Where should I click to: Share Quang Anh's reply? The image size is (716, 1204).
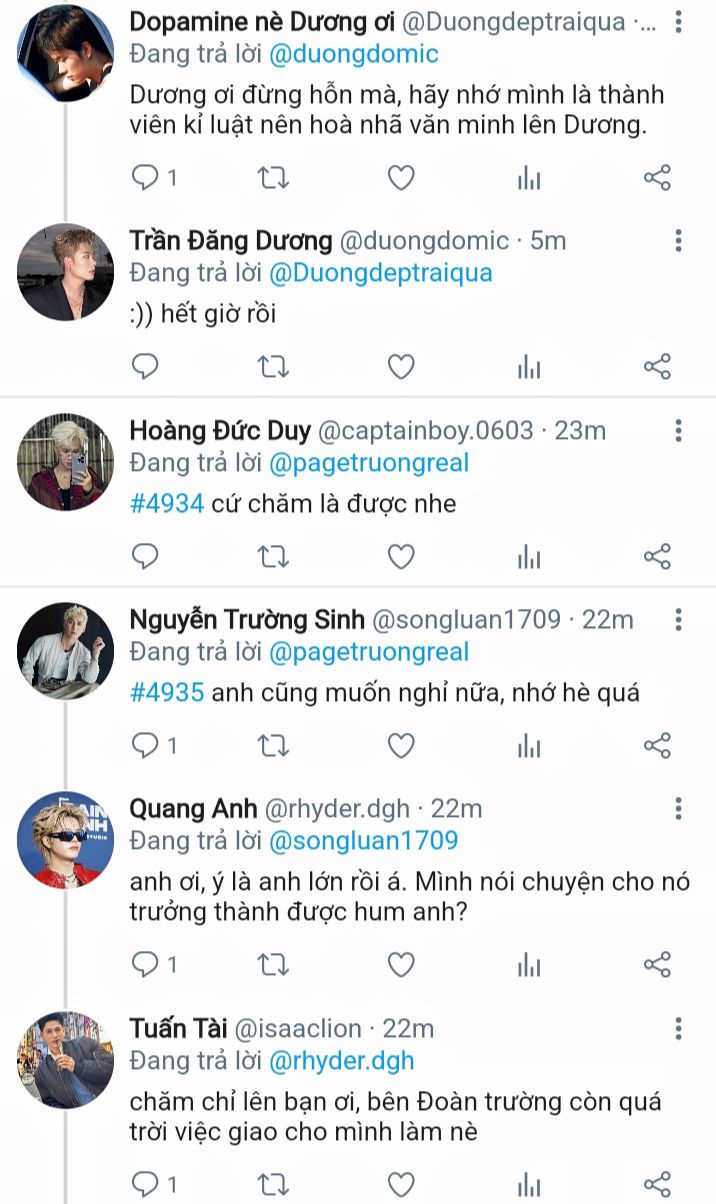(x=657, y=964)
